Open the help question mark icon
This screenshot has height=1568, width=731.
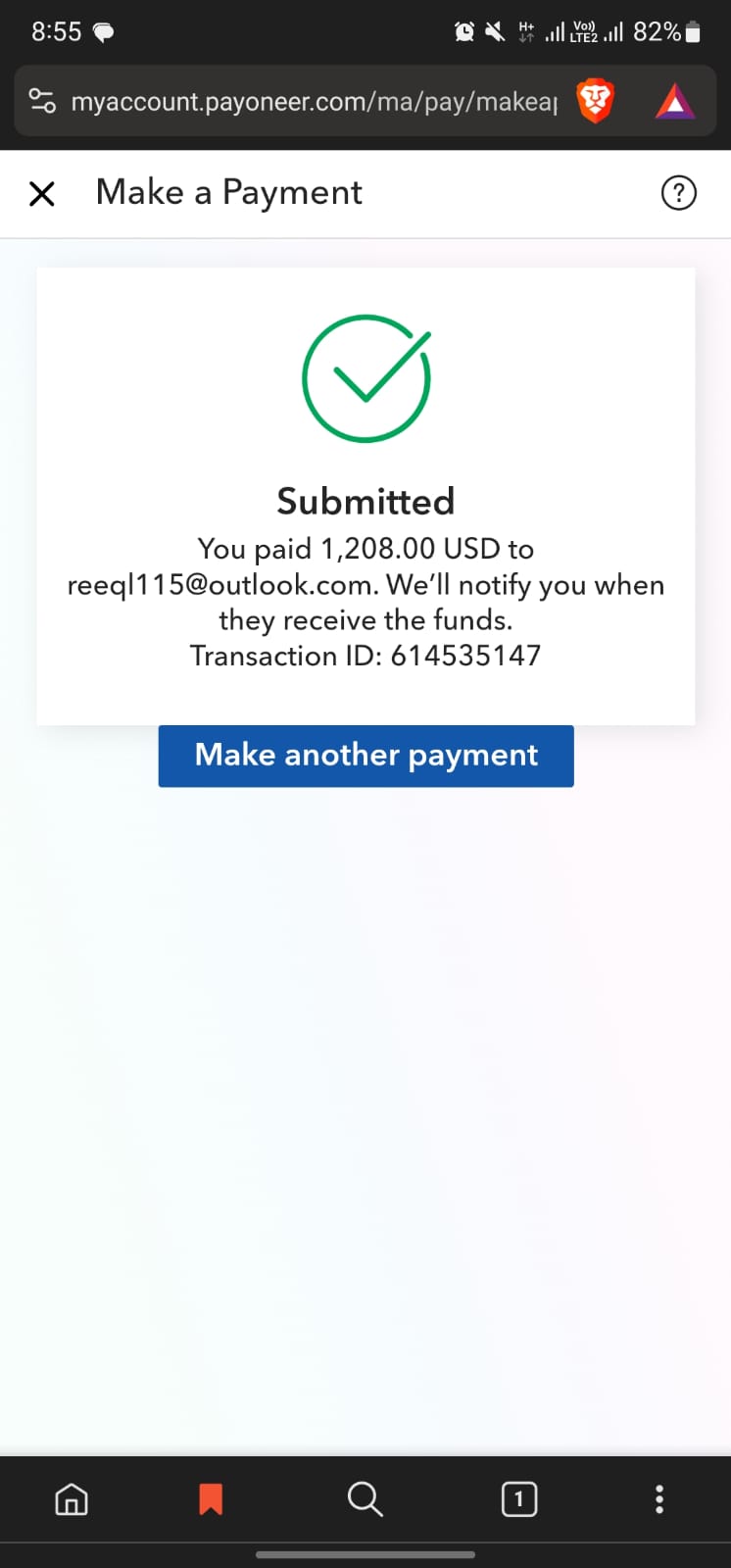click(x=679, y=193)
